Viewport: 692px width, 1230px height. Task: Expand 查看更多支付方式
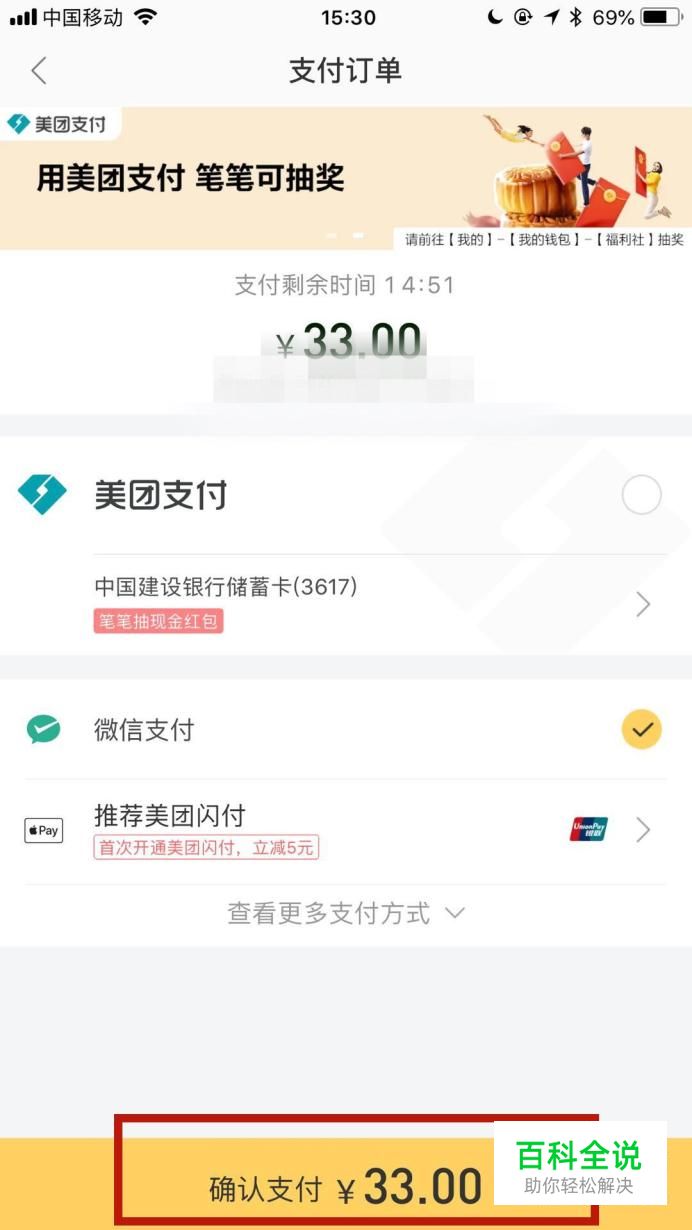(x=346, y=913)
